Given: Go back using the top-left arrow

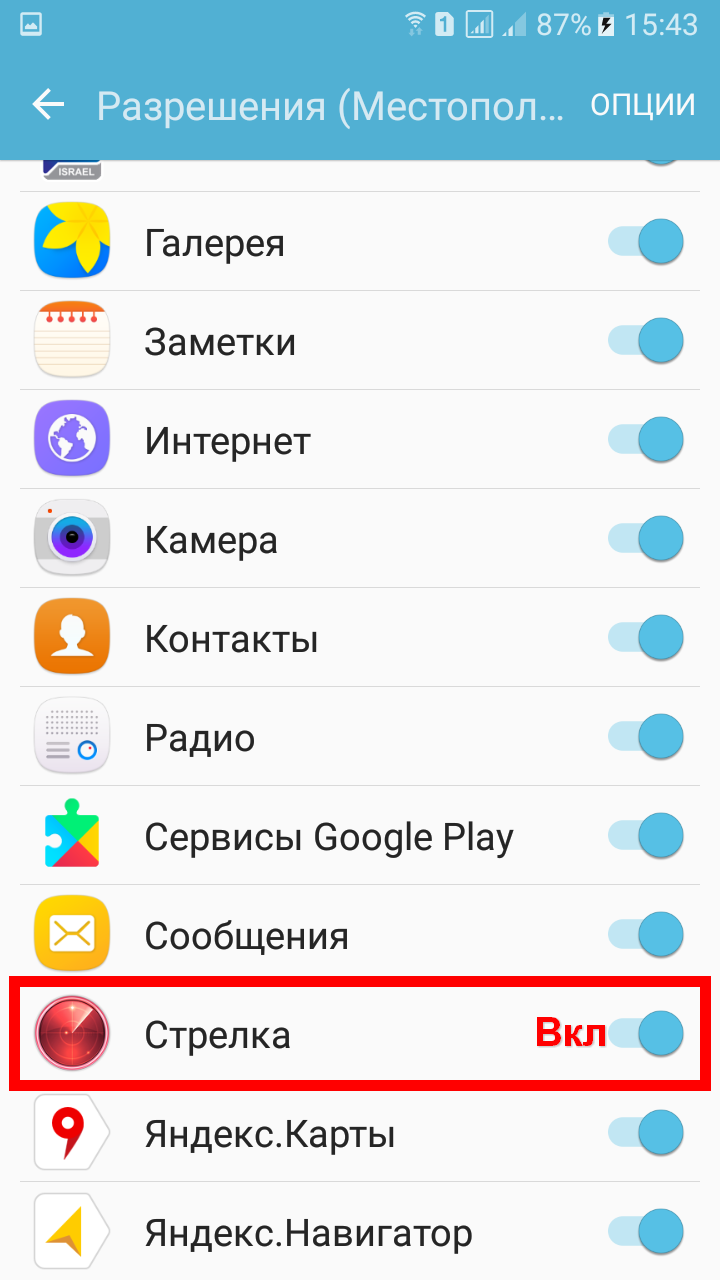Looking at the screenshot, I should (47, 105).
